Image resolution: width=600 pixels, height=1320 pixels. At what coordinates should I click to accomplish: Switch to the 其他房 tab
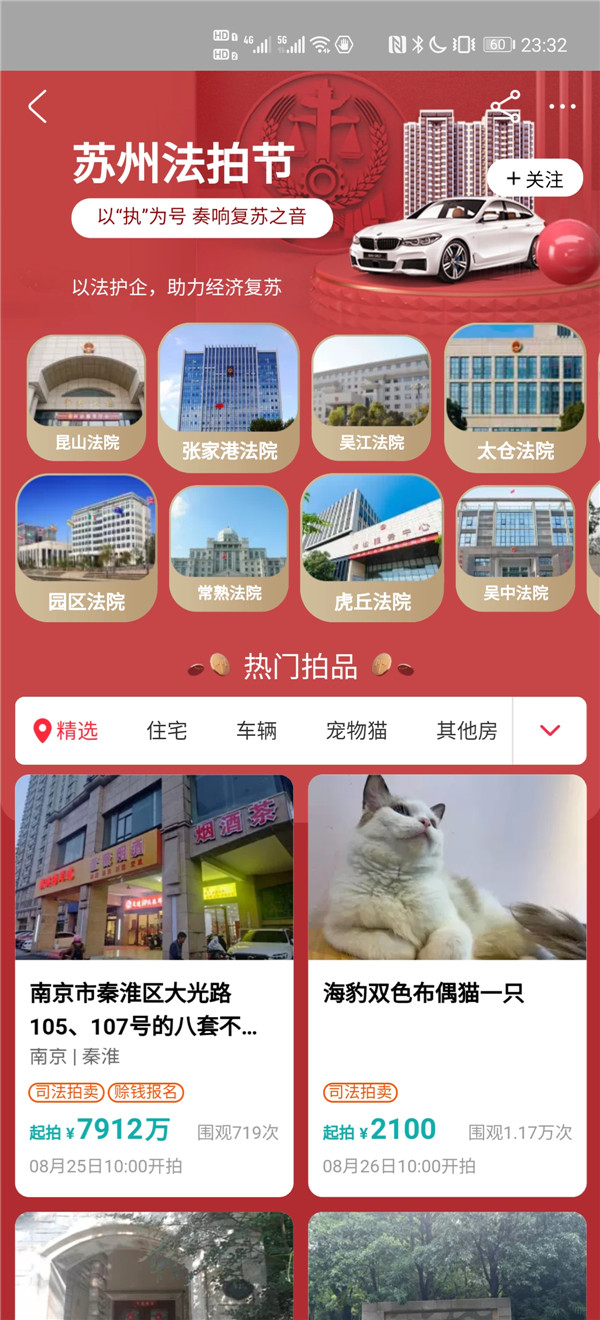coord(467,731)
